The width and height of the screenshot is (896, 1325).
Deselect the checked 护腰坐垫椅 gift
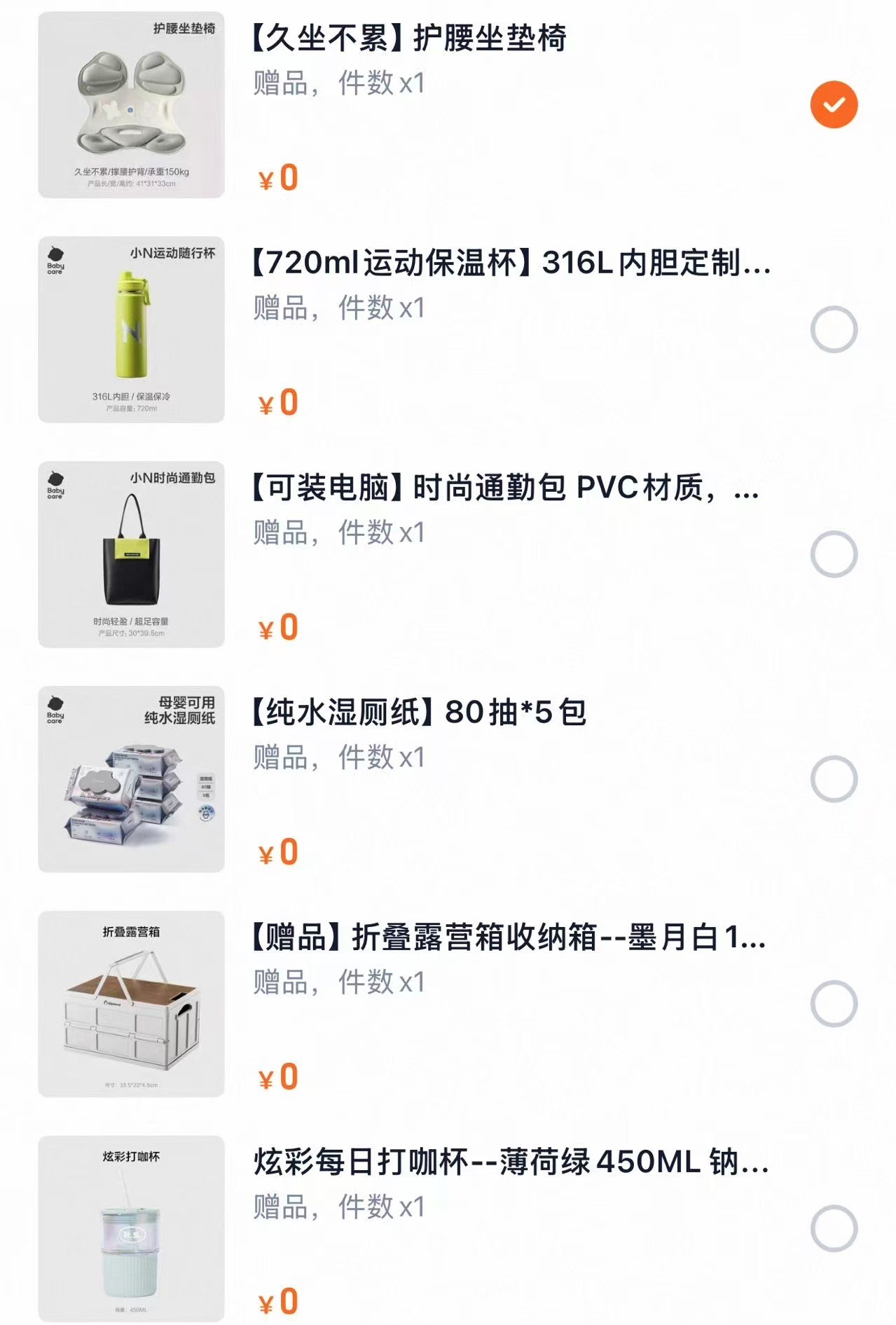tap(834, 102)
